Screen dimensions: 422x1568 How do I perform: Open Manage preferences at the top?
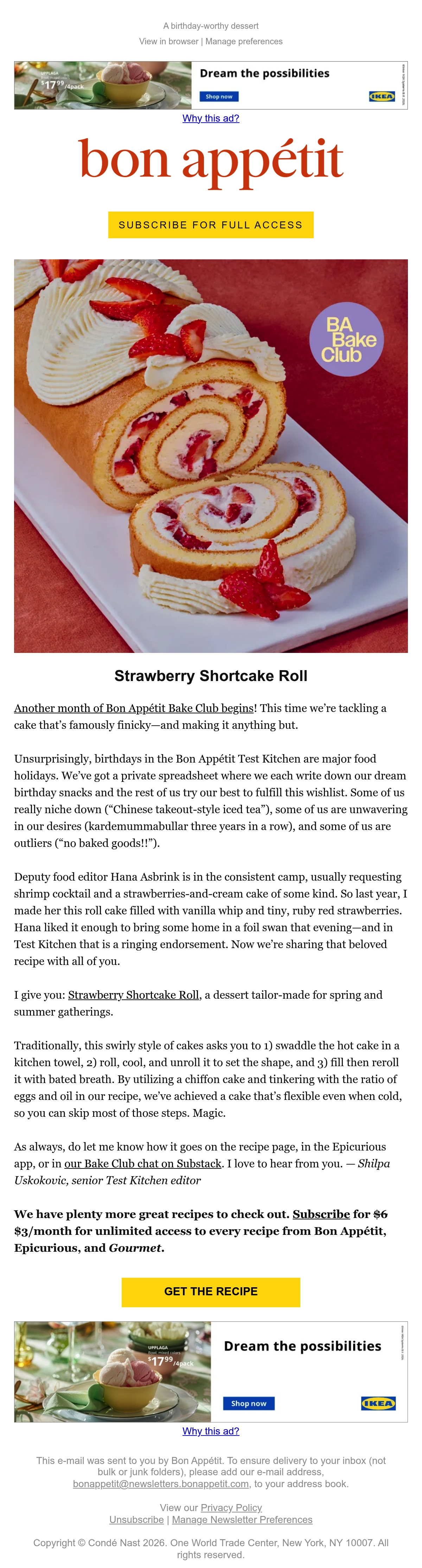[244, 41]
